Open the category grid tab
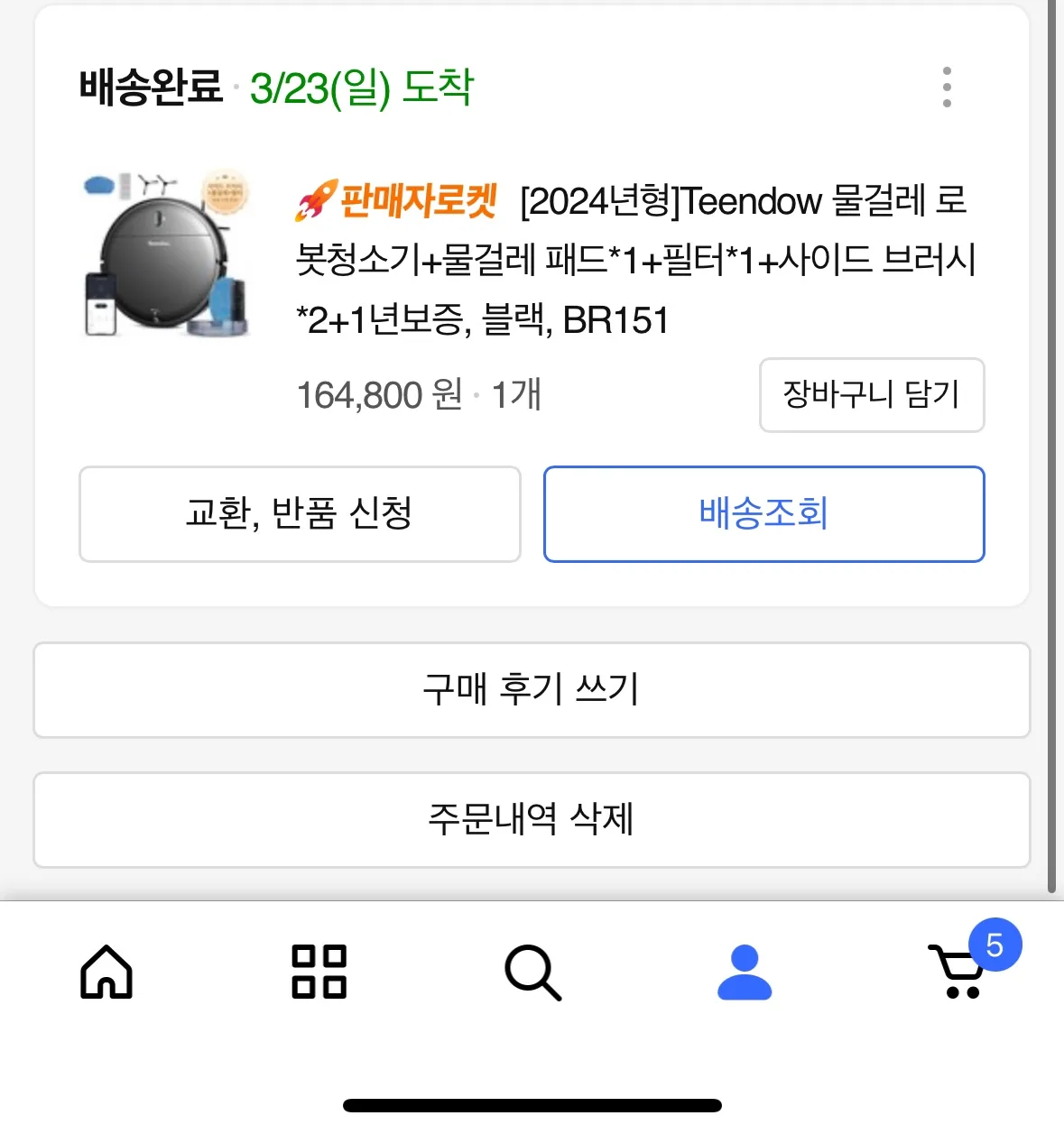The height and width of the screenshot is (1134, 1064). (x=319, y=973)
